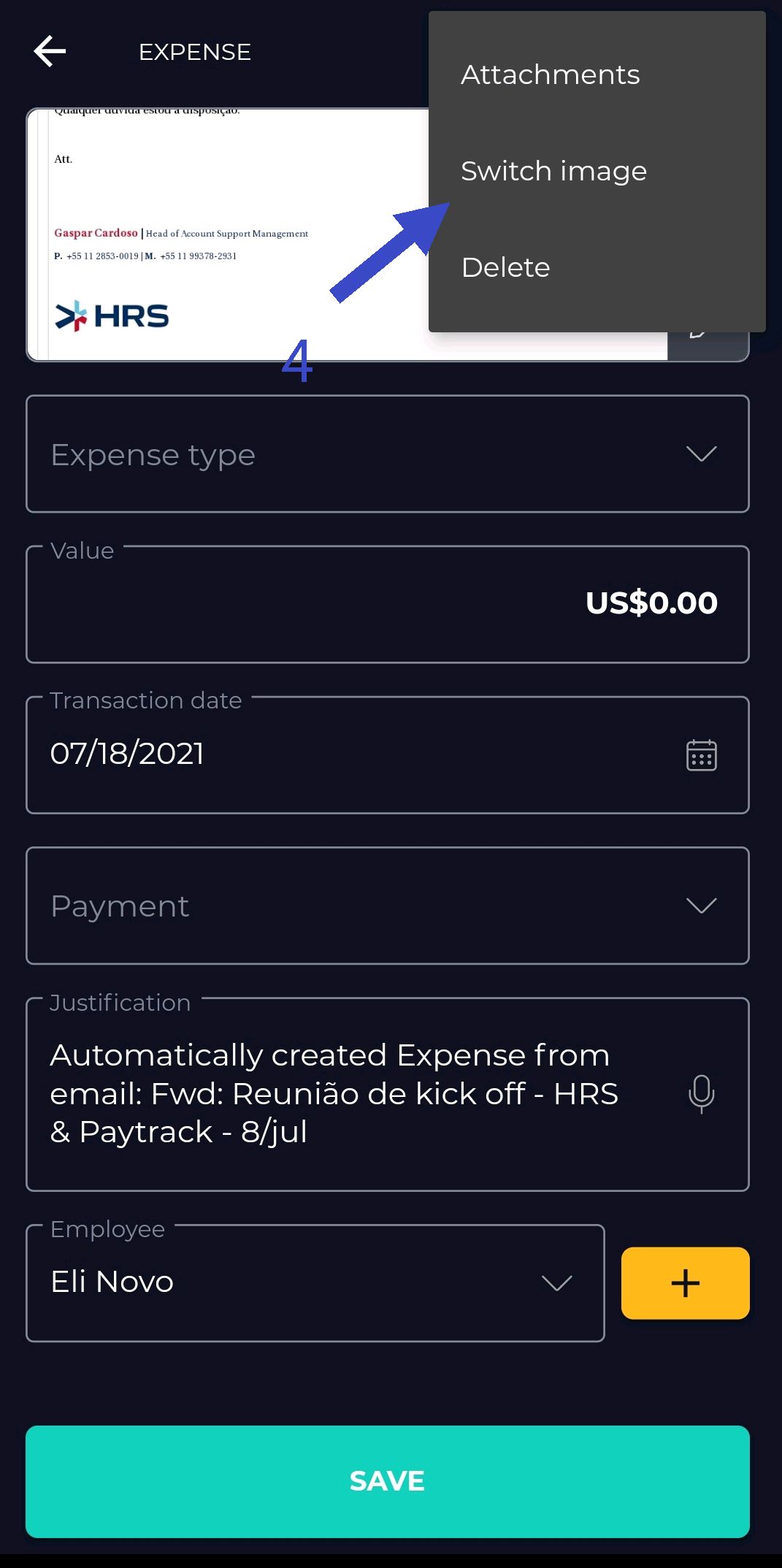
Task: Add an employee with the yellow plus button
Action: coord(685,1283)
